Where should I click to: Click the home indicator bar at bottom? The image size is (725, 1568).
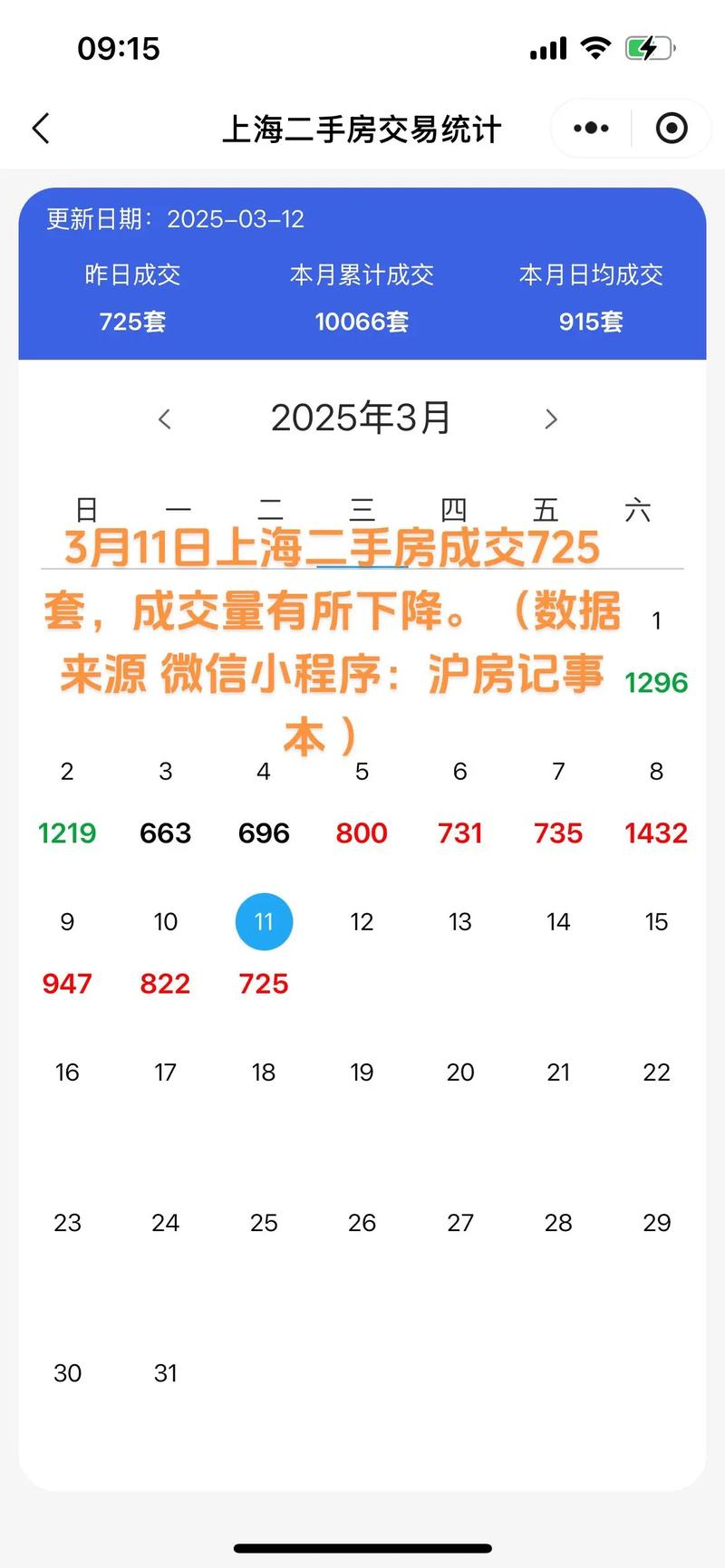tap(362, 1546)
